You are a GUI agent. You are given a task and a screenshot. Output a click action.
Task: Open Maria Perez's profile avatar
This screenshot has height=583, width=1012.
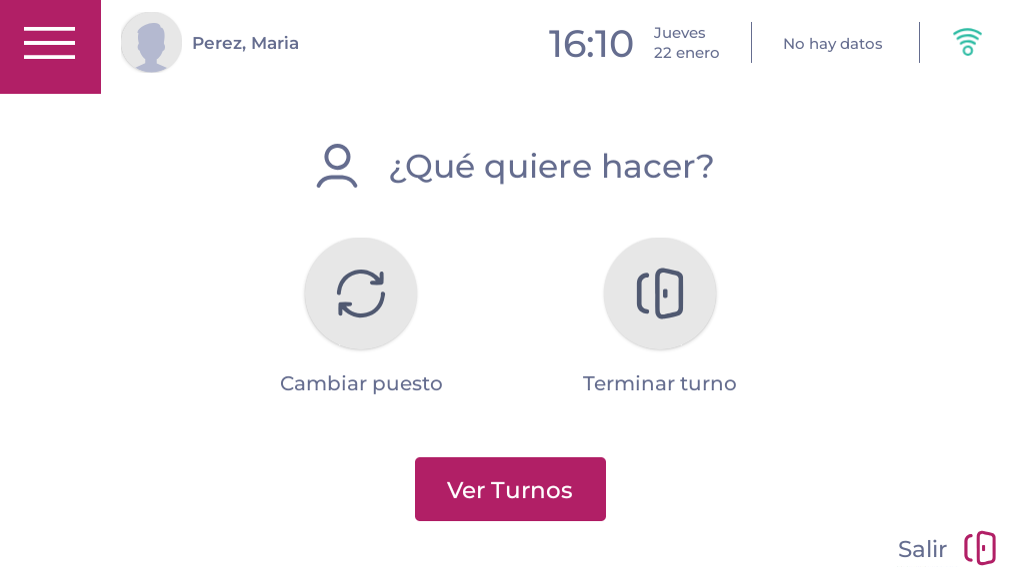point(151,43)
